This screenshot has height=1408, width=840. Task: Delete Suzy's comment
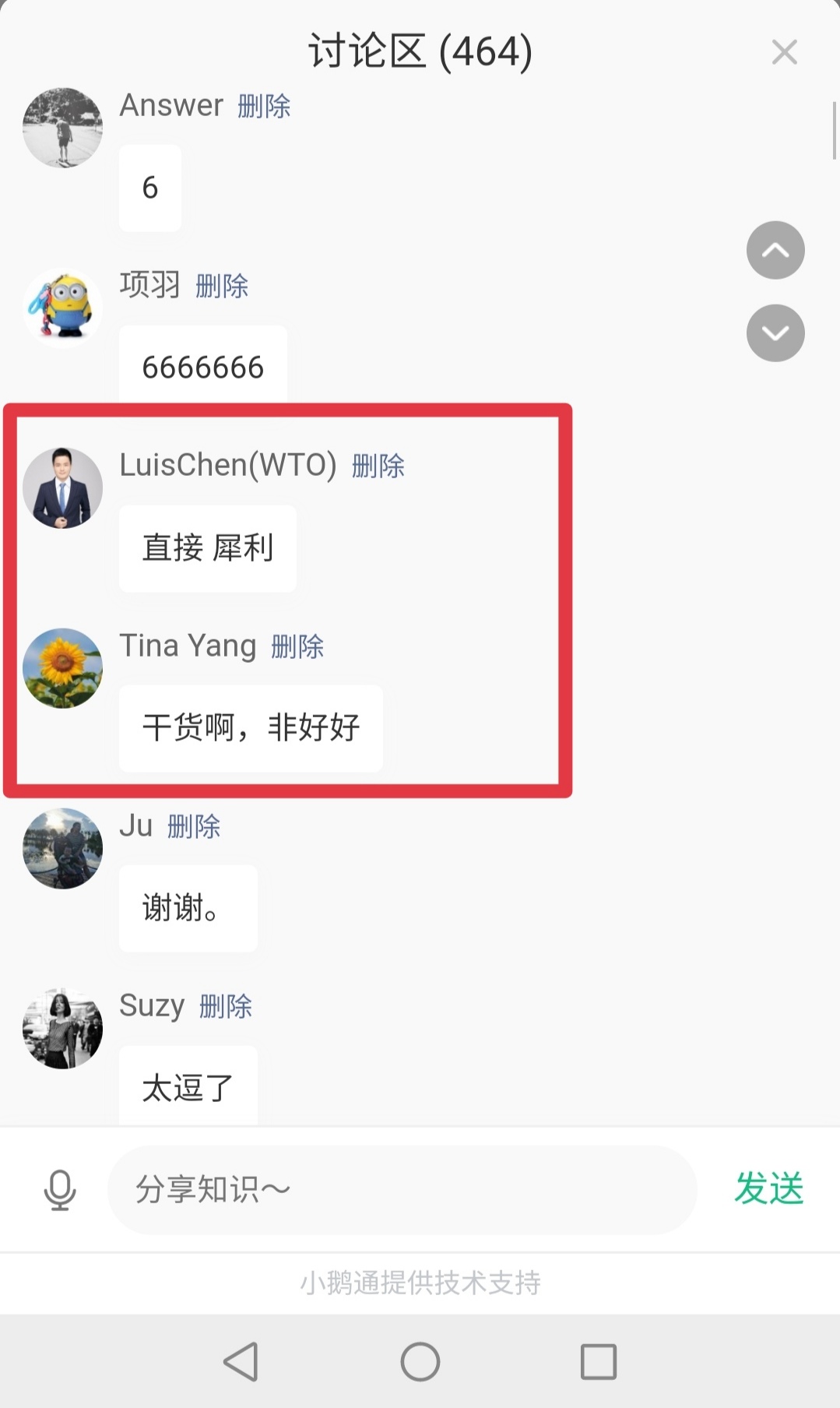point(226,1006)
